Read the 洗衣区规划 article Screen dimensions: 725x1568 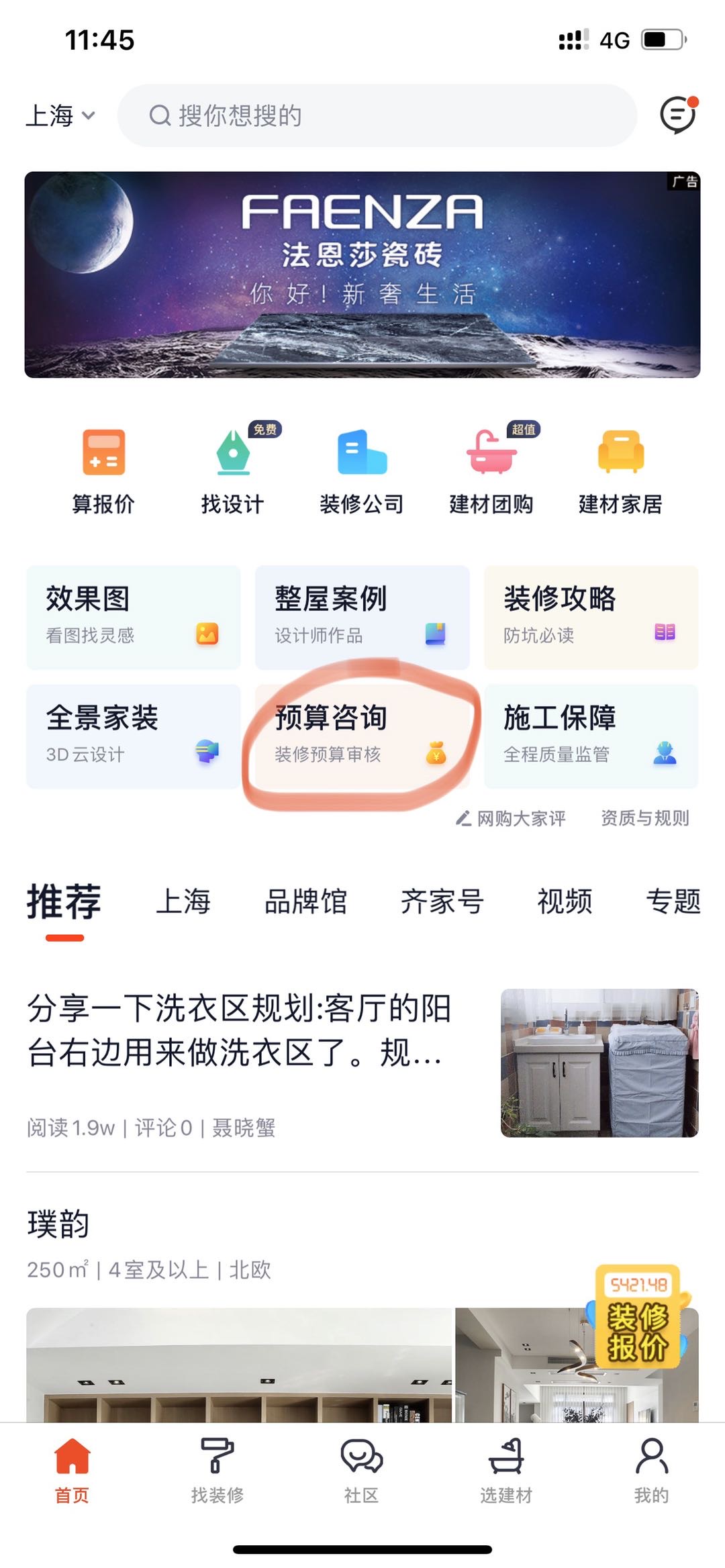tap(239, 1030)
